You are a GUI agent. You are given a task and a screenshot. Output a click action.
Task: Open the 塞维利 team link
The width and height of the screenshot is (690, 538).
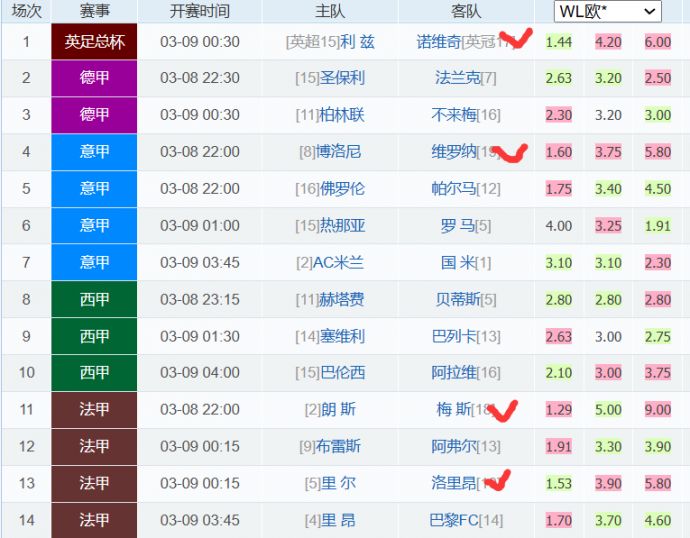[x=342, y=336]
